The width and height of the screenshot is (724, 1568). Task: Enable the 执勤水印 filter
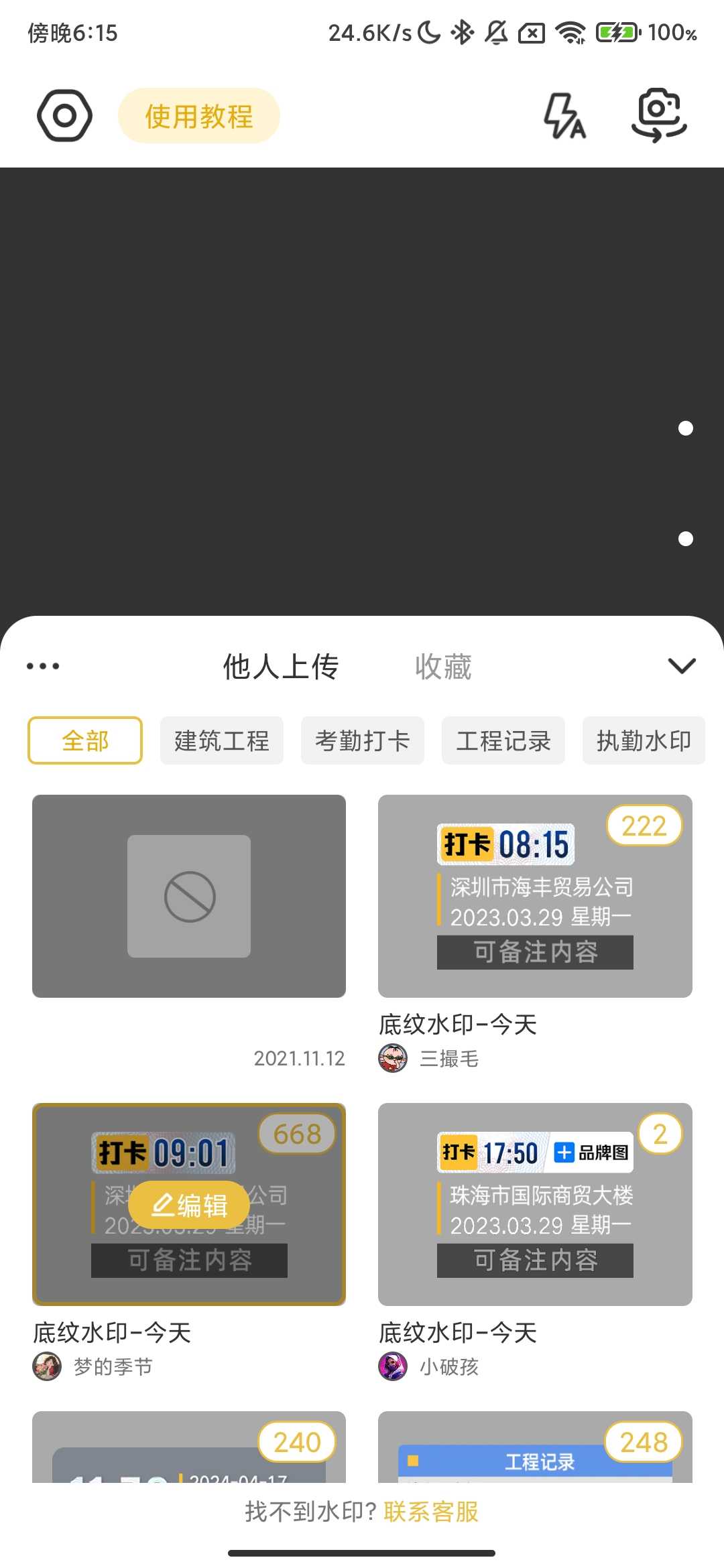click(x=643, y=740)
